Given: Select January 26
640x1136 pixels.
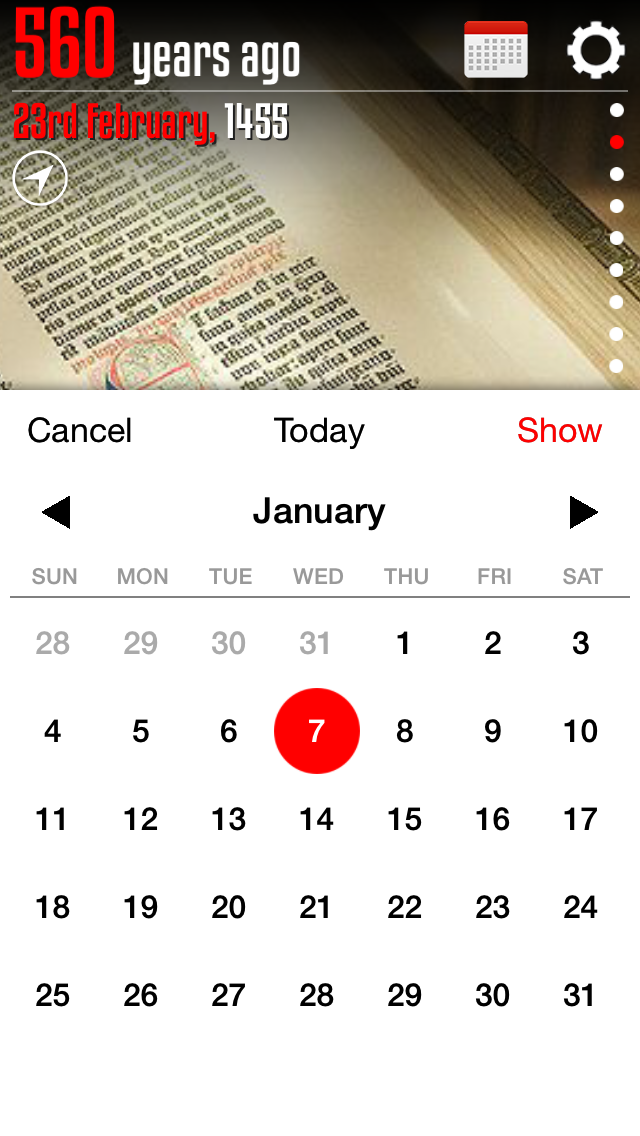Looking at the screenshot, I should [x=141, y=995].
